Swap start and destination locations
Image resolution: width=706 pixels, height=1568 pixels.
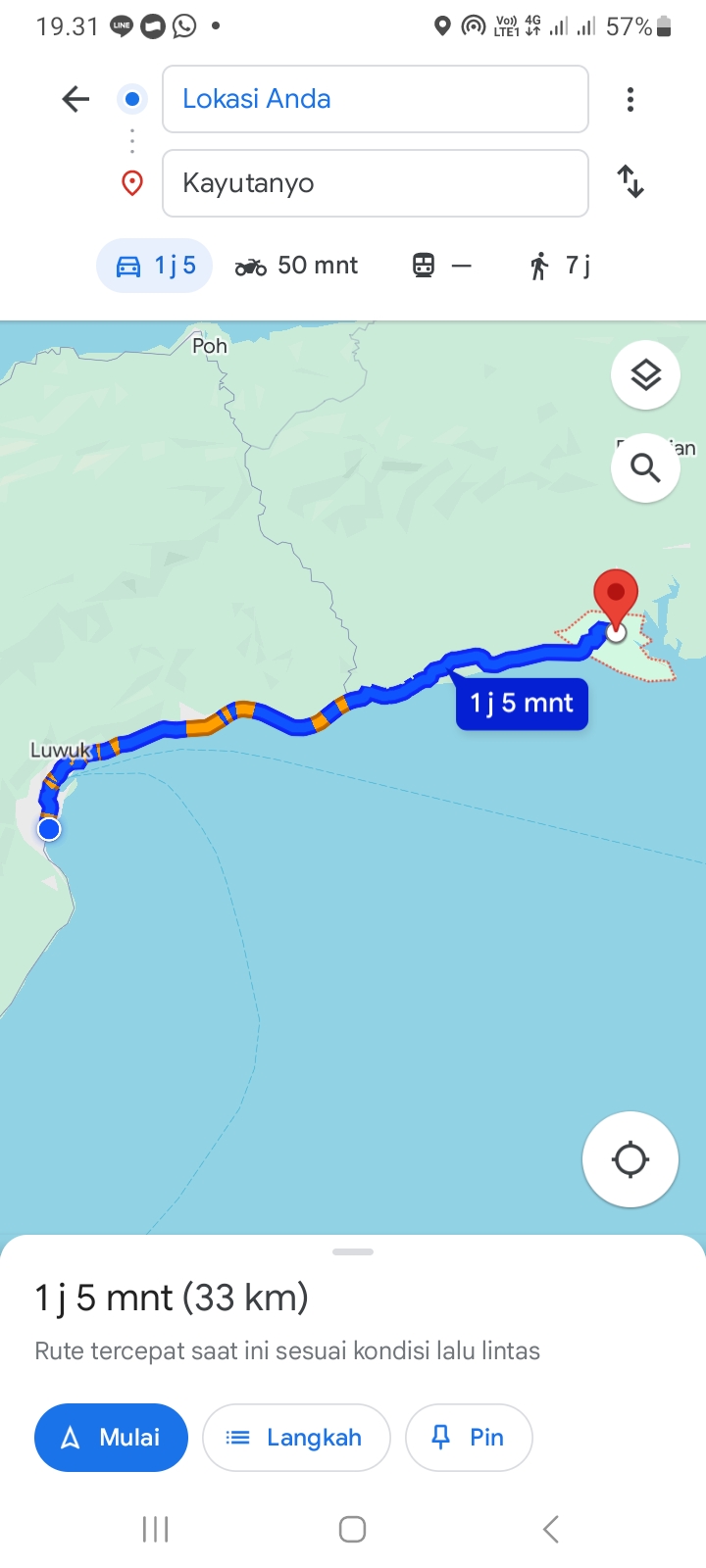click(630, 182)
